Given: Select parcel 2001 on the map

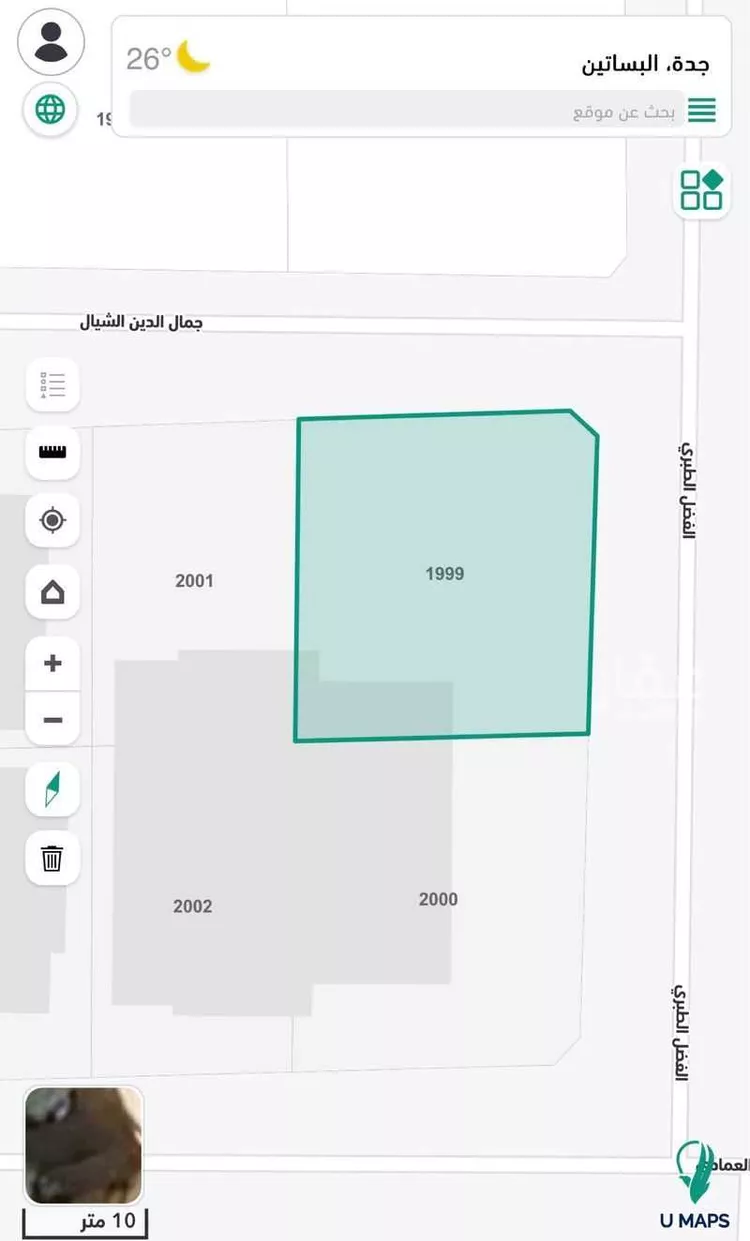Looking at the screenshot, I should tap(194, 580).
